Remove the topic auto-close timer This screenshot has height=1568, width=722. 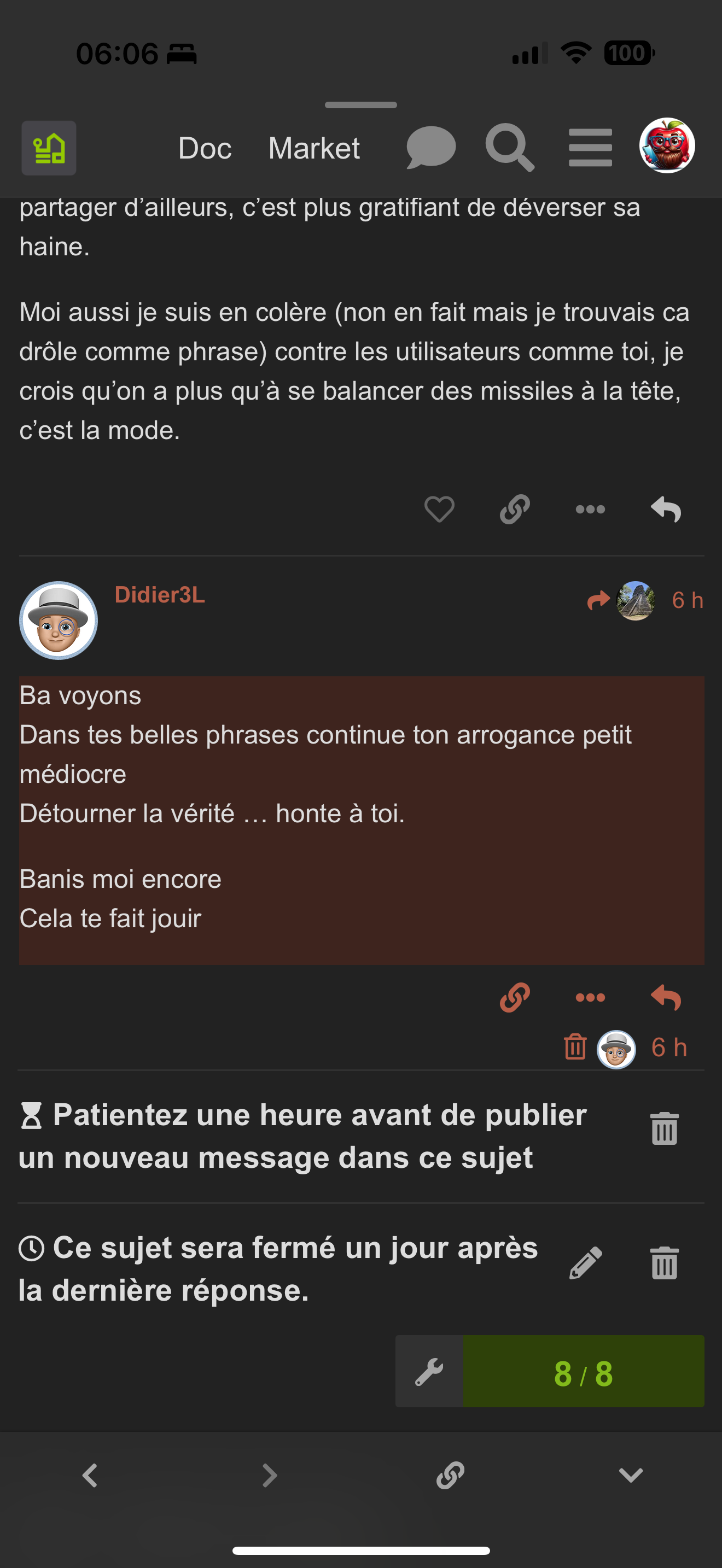coord(664,1263)
